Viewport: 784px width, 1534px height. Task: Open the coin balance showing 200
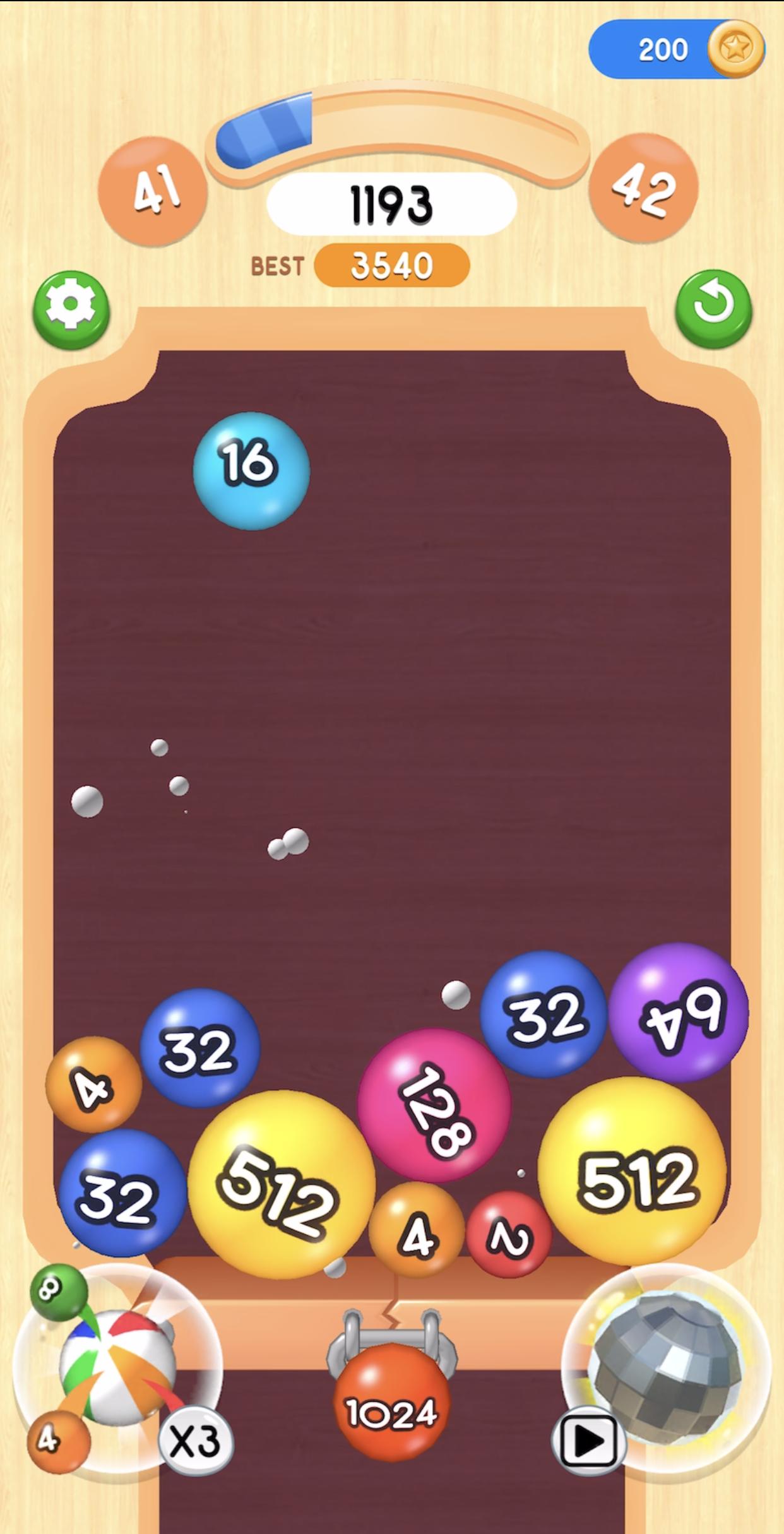pyautogui.click(x=675, y=49)
